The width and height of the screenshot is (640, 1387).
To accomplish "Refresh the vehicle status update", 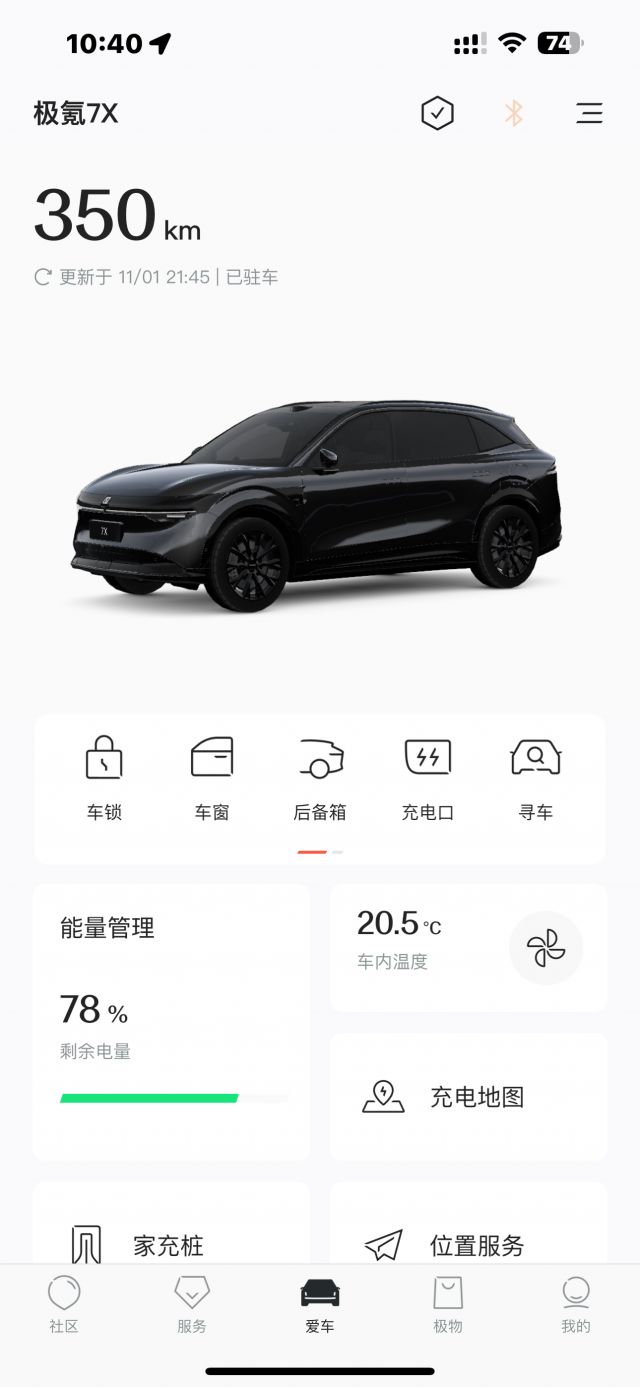I will coord(43,277).
